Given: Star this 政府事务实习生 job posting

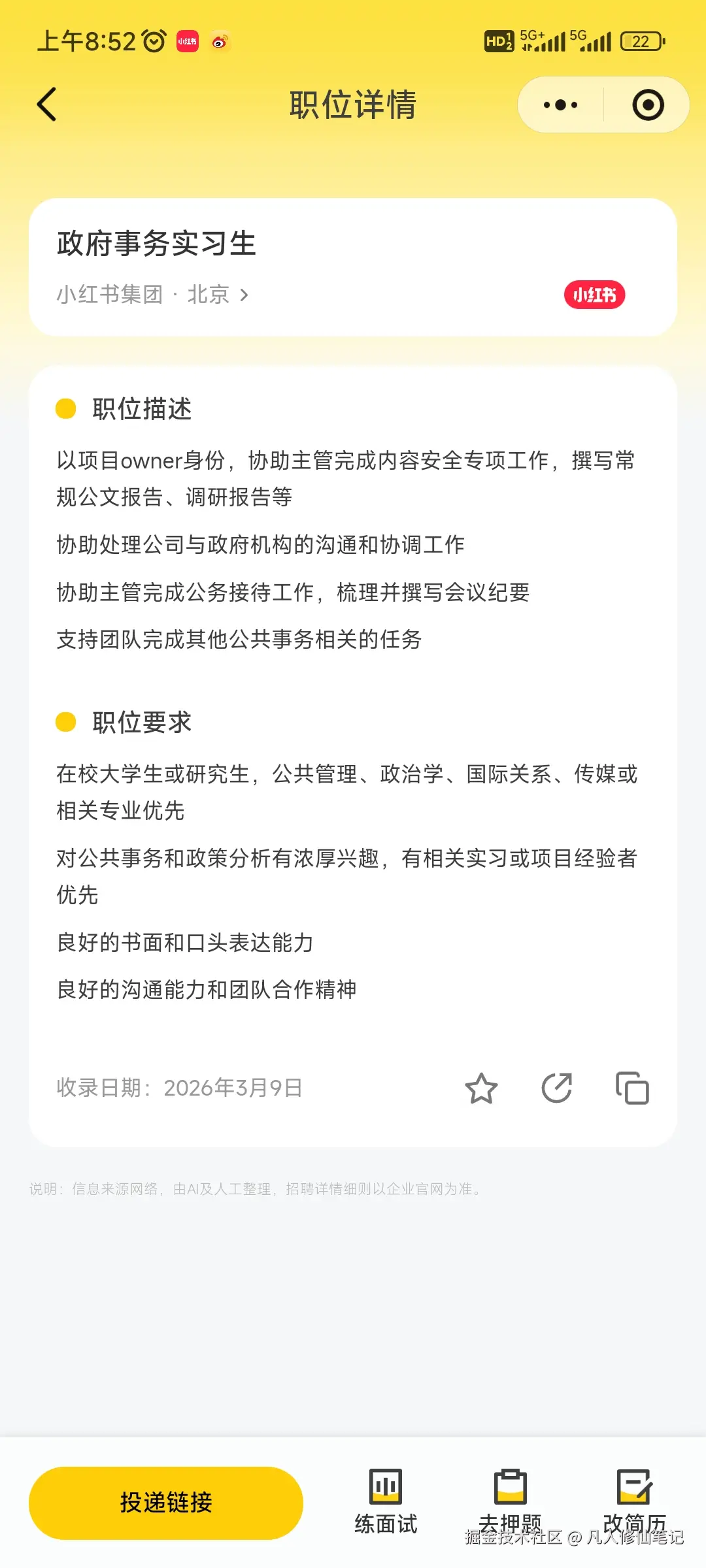Looking at the screenshot, I should pyautogui.click(x=481, y=1086).
